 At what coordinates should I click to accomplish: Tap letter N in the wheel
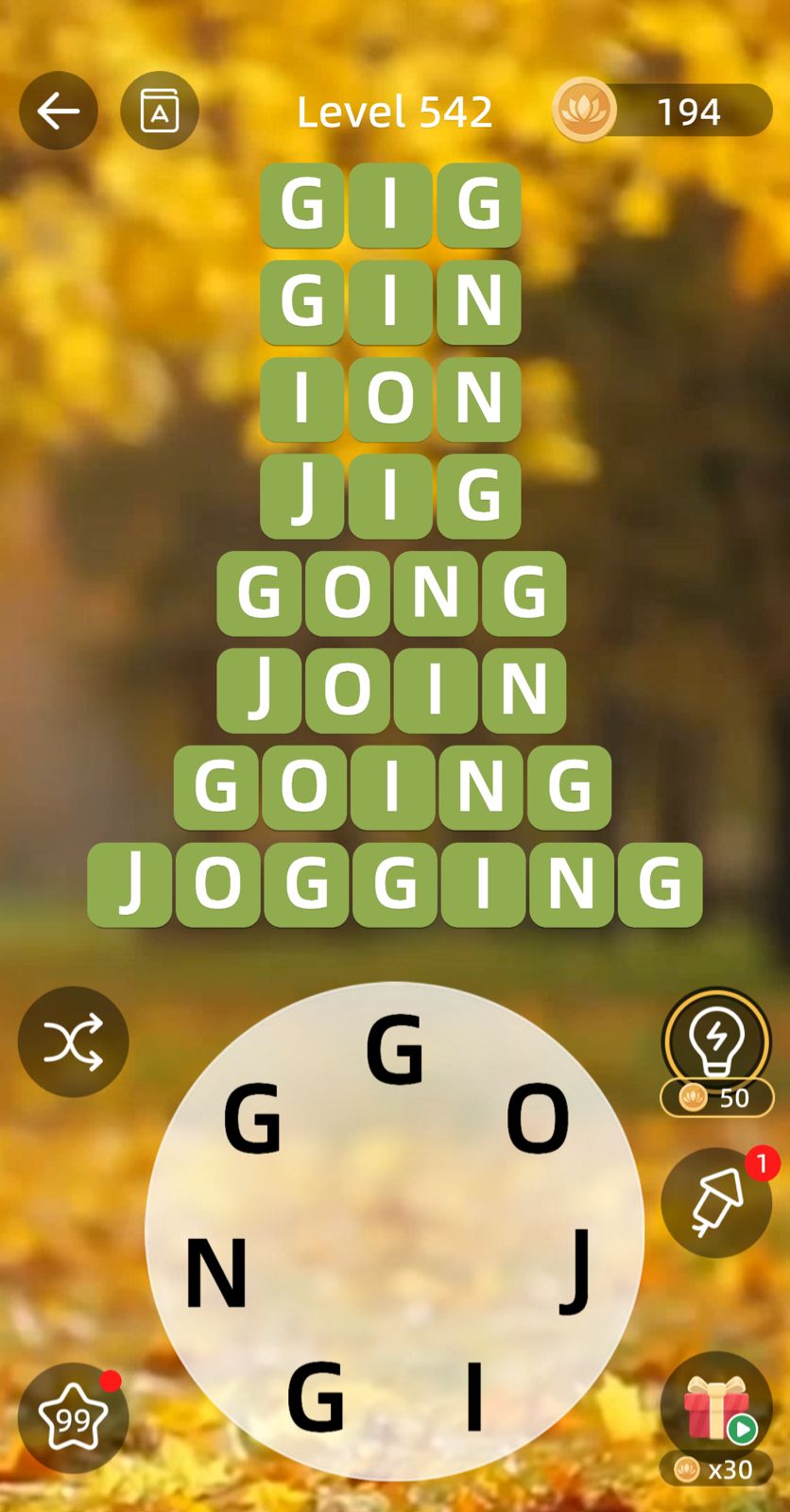[x=216, y=1273]
